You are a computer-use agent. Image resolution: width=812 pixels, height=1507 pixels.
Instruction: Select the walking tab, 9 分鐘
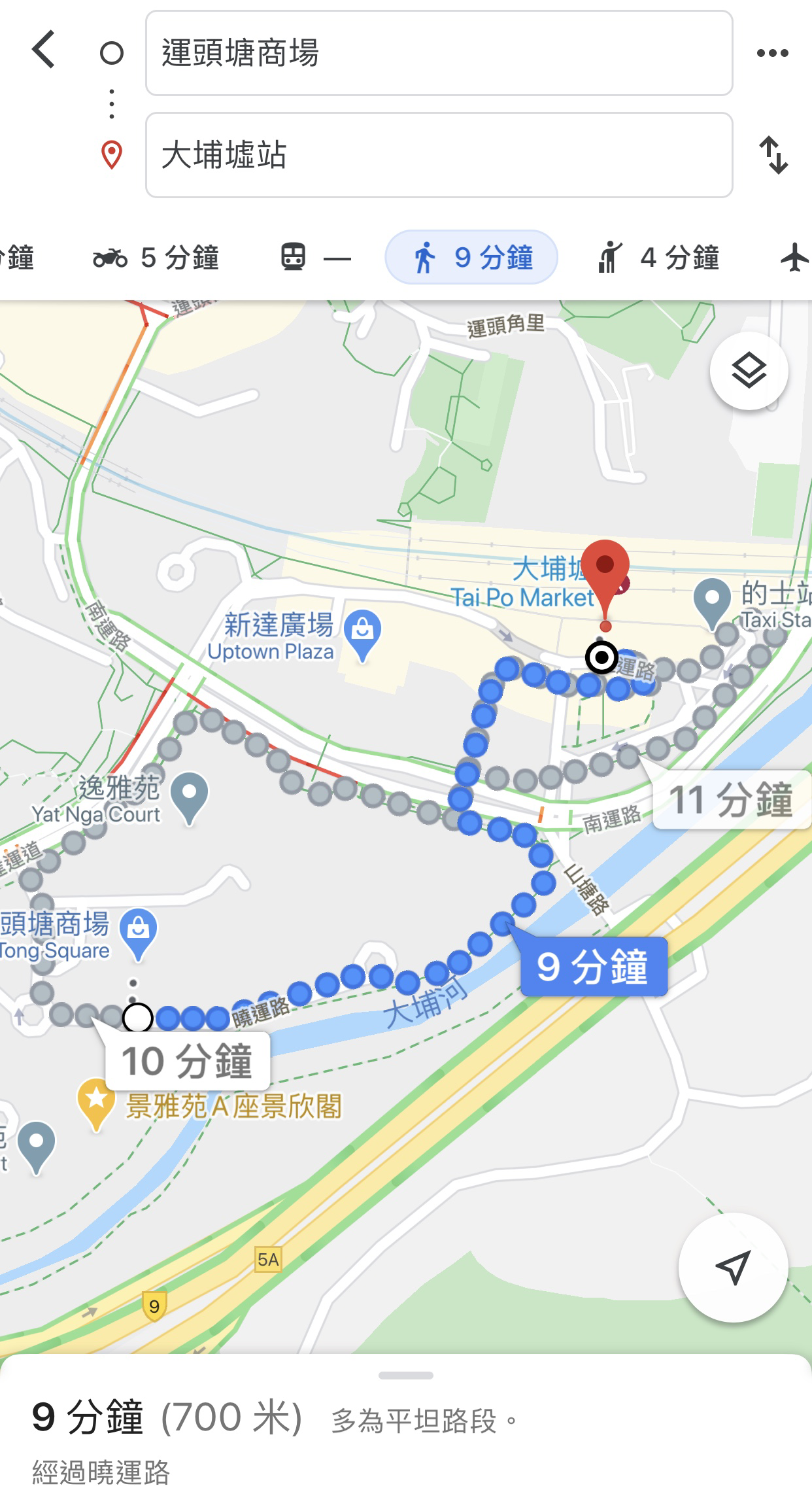coord(471,257)
